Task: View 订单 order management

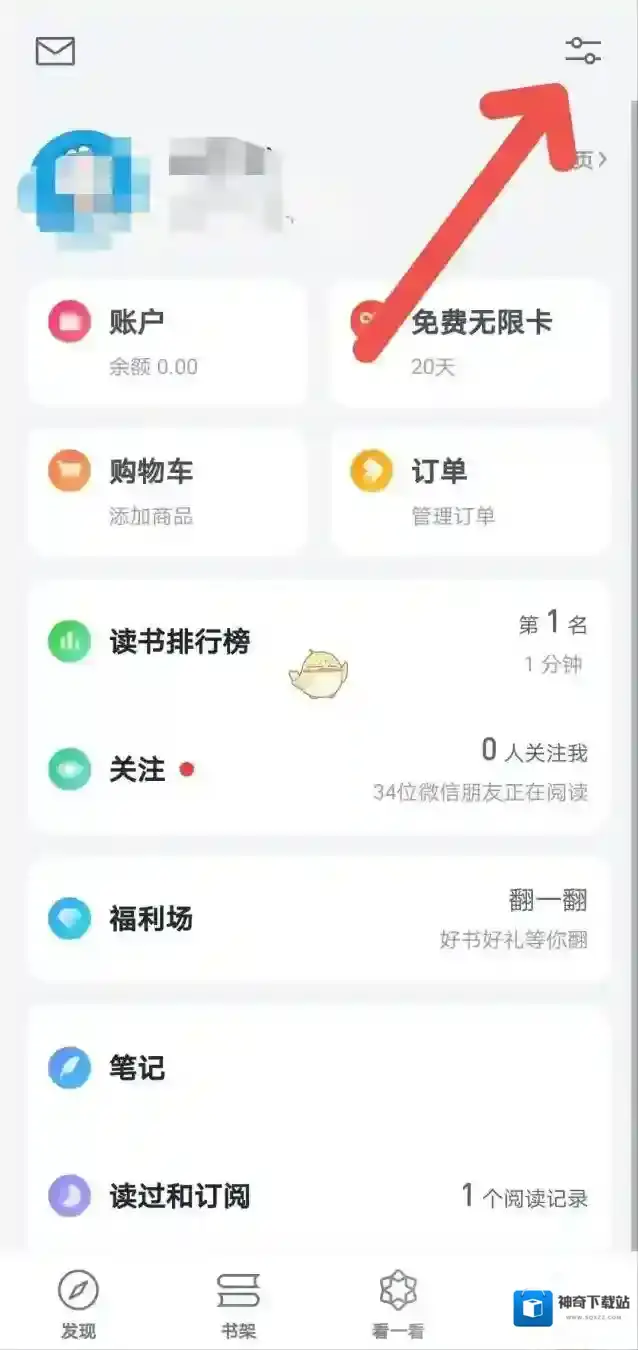Action: click(470, 491)
